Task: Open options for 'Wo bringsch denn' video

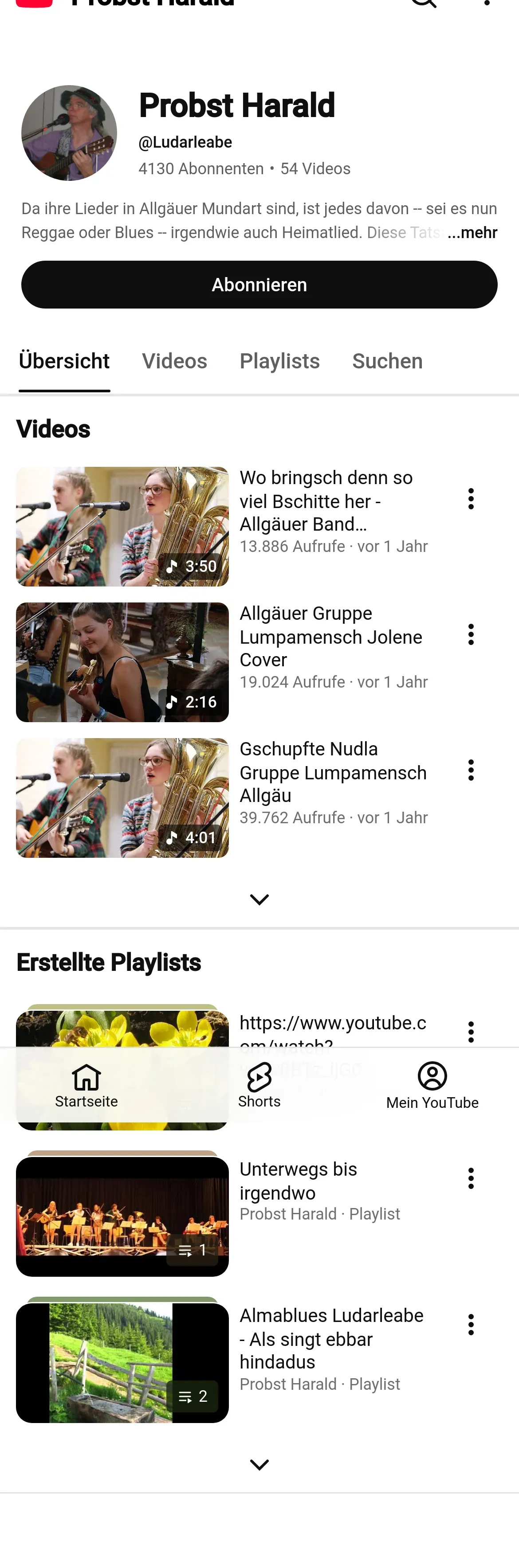Action: pos(471,499)
